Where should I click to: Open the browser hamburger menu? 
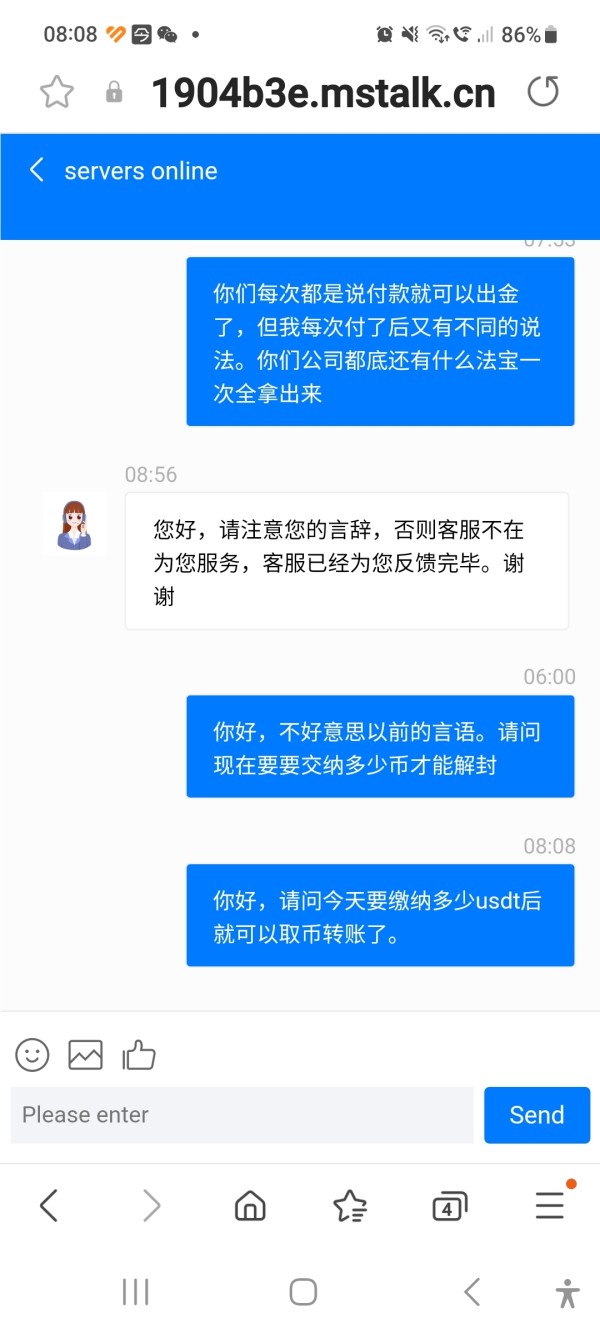550,1206
